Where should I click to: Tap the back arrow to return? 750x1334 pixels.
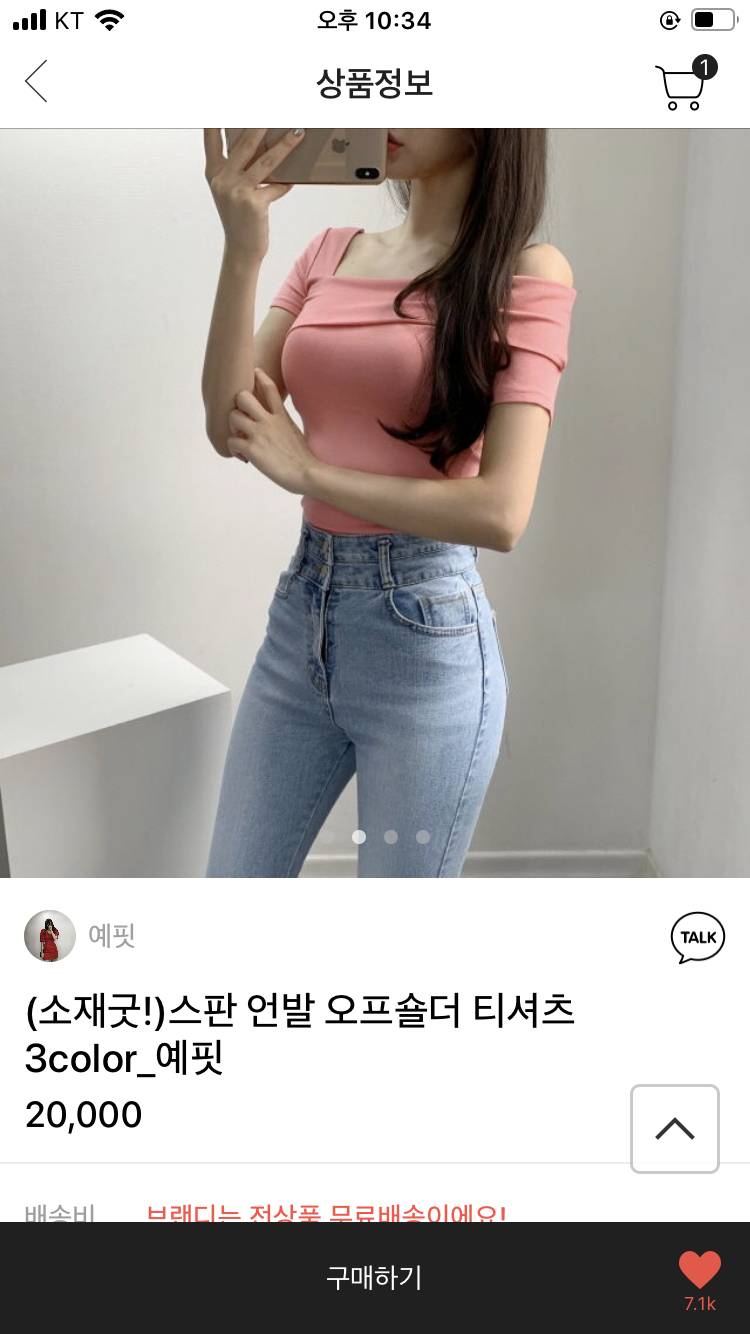36,82
